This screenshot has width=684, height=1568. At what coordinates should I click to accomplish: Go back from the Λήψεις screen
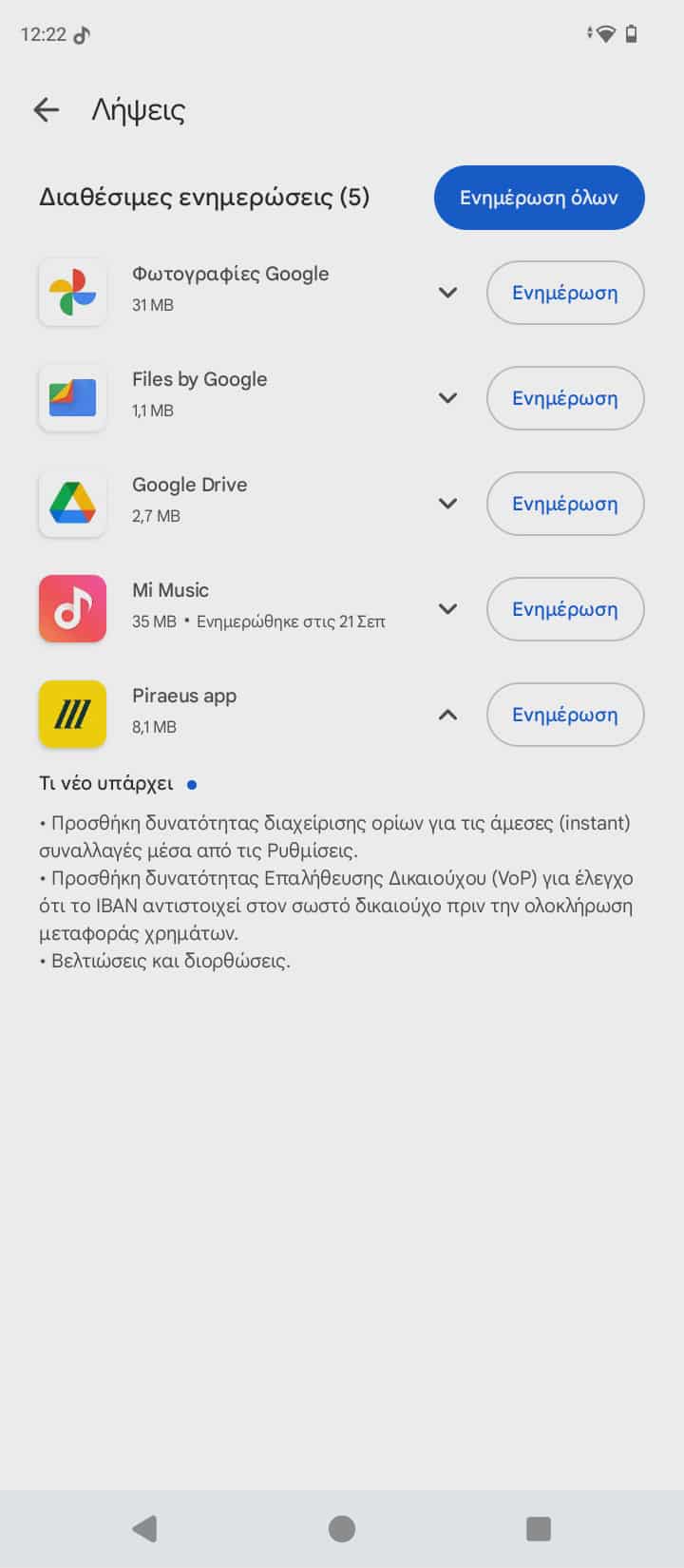[x=46, y=110]
